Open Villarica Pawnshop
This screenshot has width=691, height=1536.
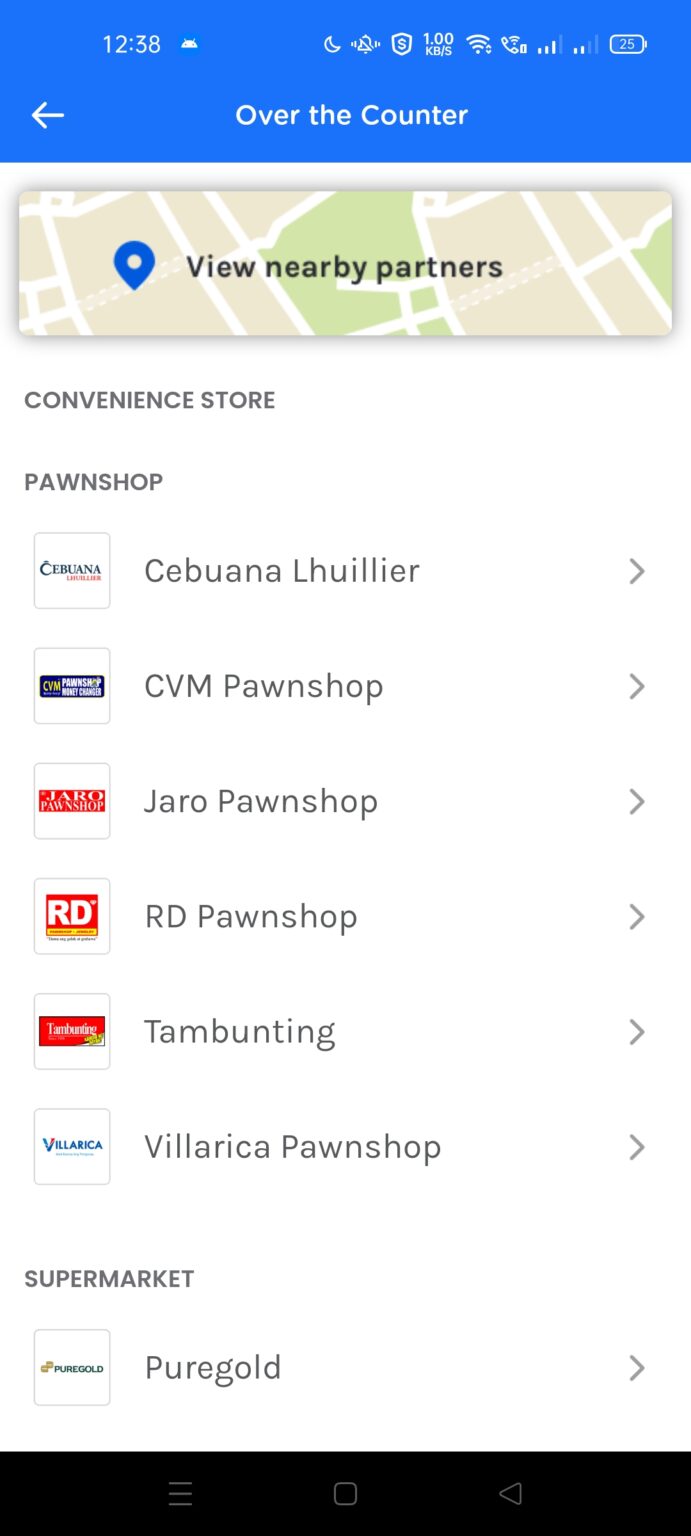pos(340,1146)
